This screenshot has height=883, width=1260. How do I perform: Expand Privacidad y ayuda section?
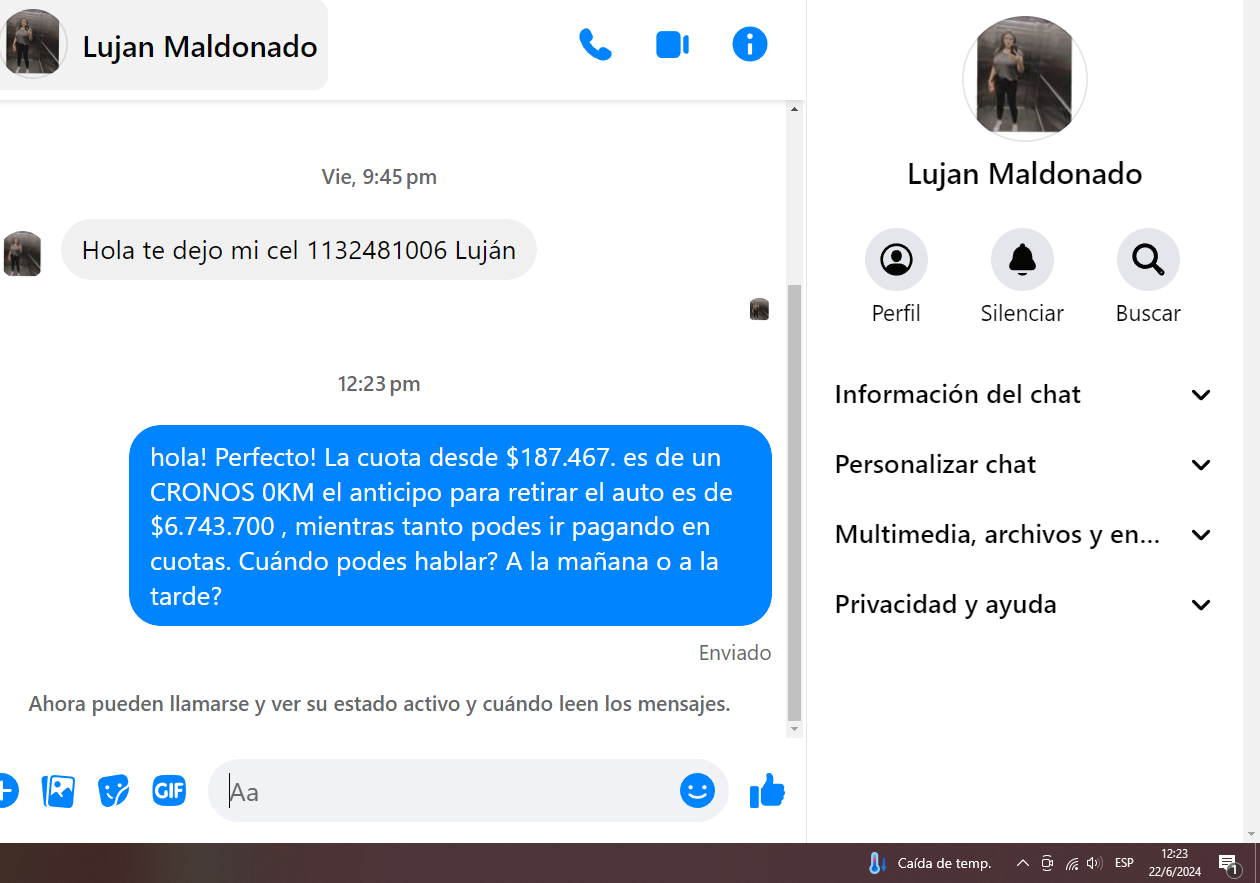(1023, 605)
